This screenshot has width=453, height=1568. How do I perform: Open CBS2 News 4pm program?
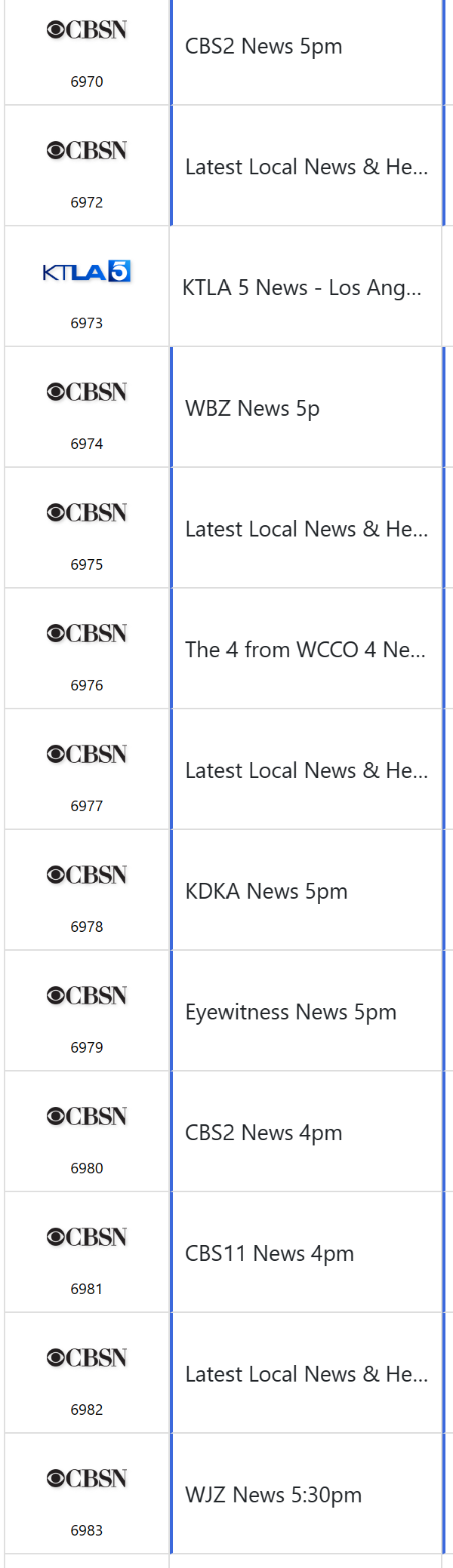[x=306, y=1133]
